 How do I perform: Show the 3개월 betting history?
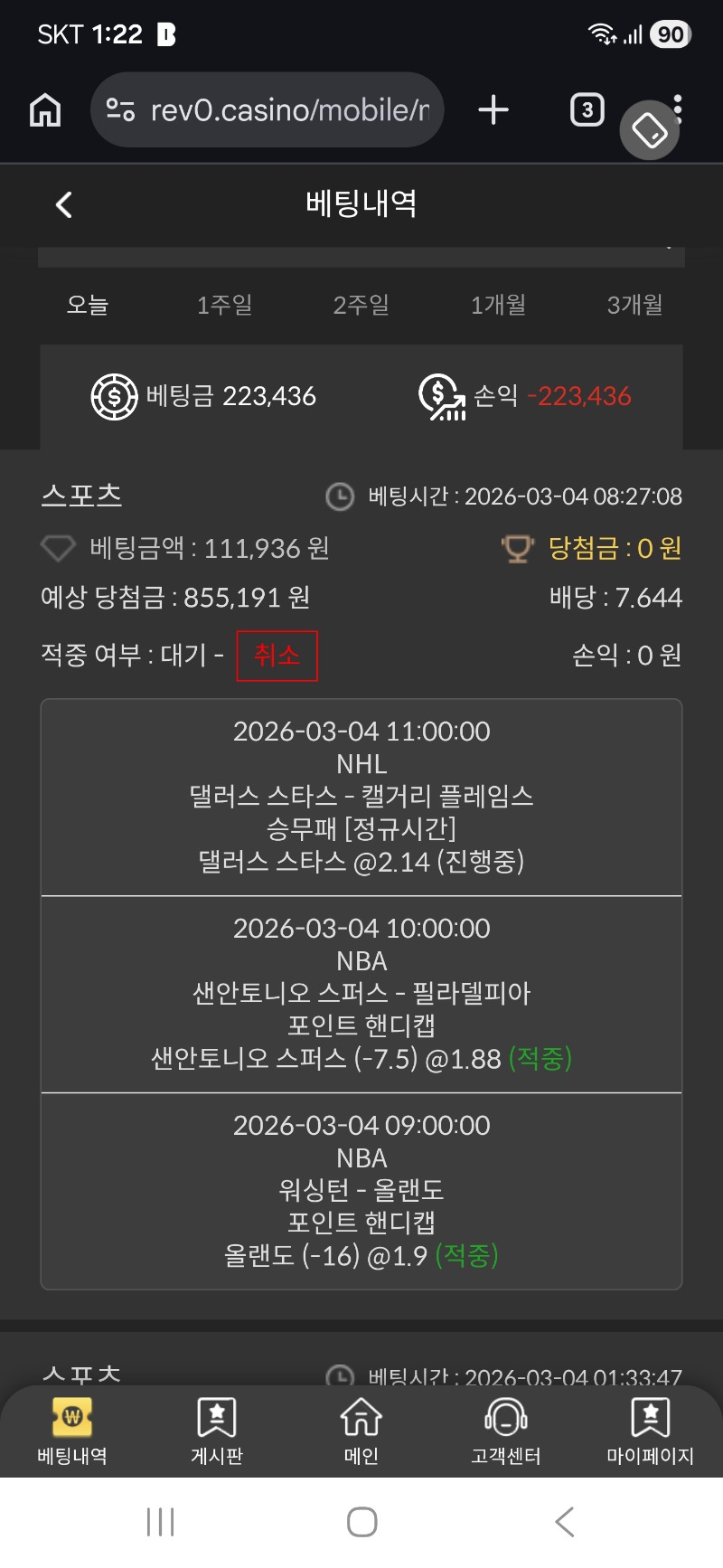(634, 305)
